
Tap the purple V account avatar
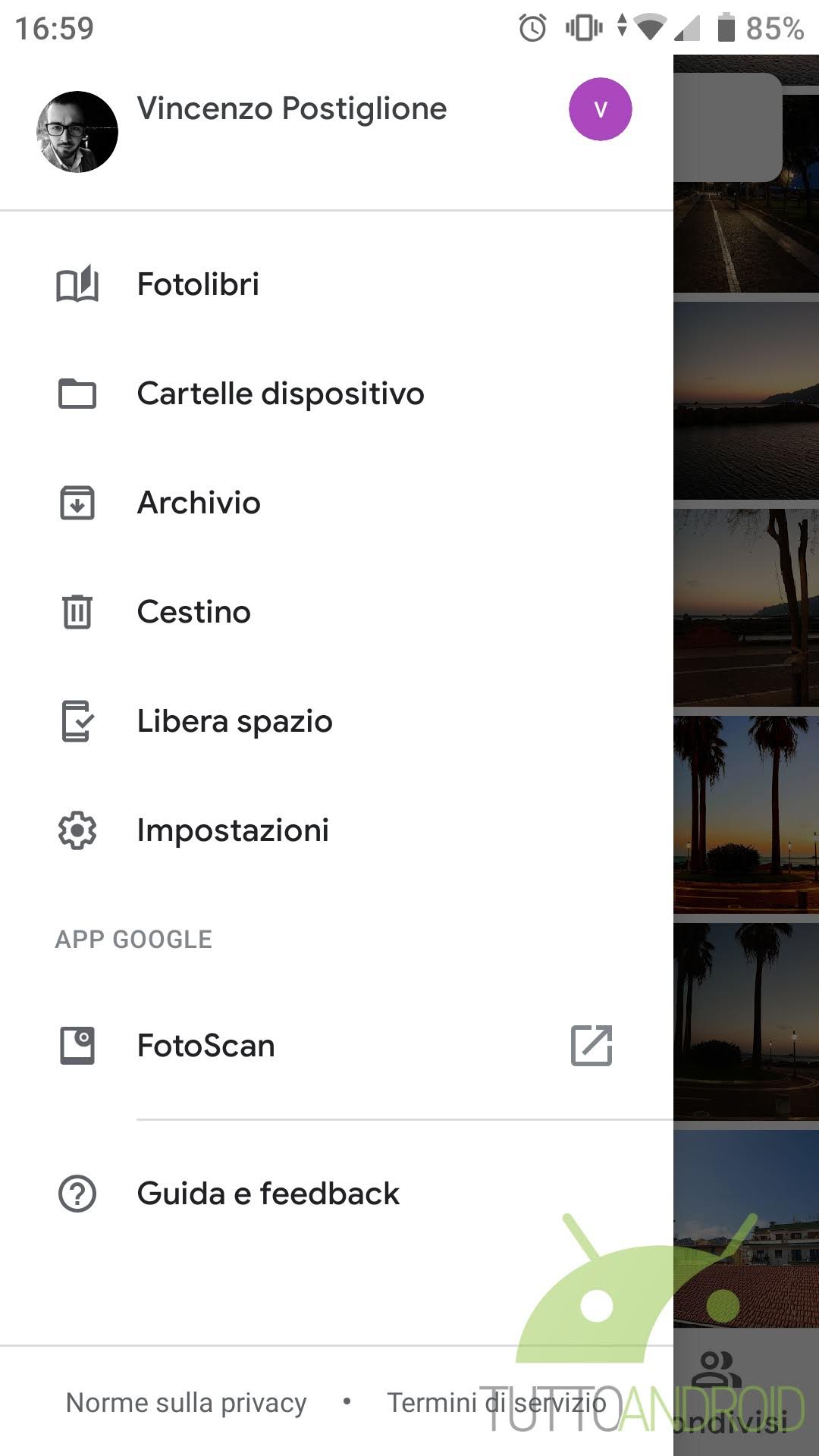click(600, 109)
